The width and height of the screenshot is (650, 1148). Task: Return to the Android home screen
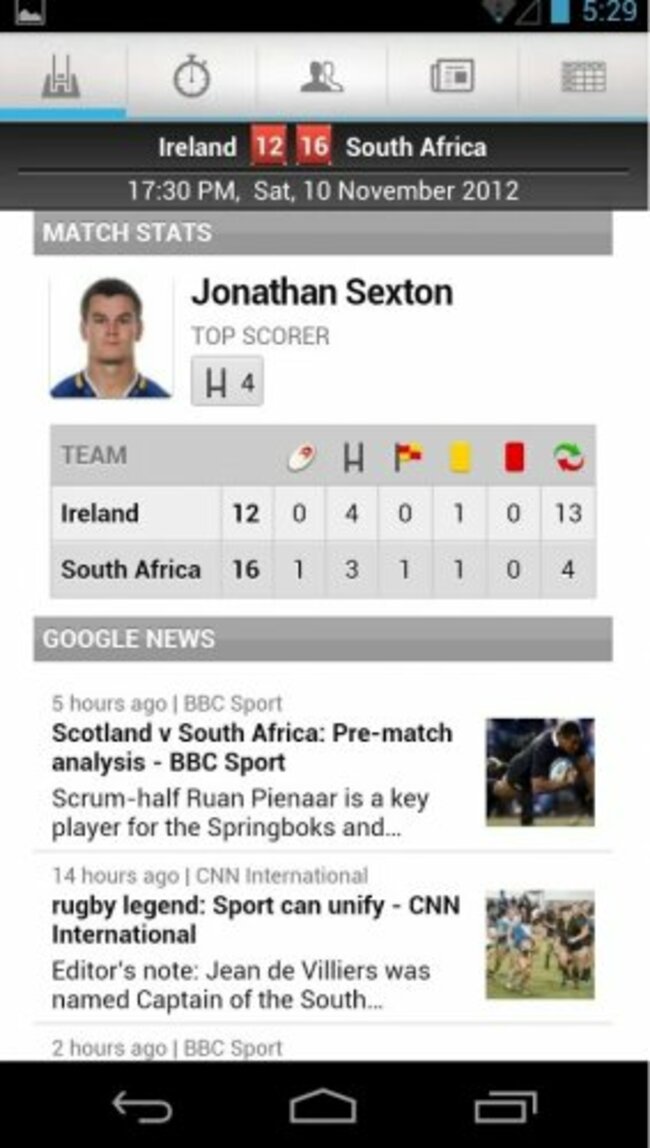click(x=323, y=1106)
